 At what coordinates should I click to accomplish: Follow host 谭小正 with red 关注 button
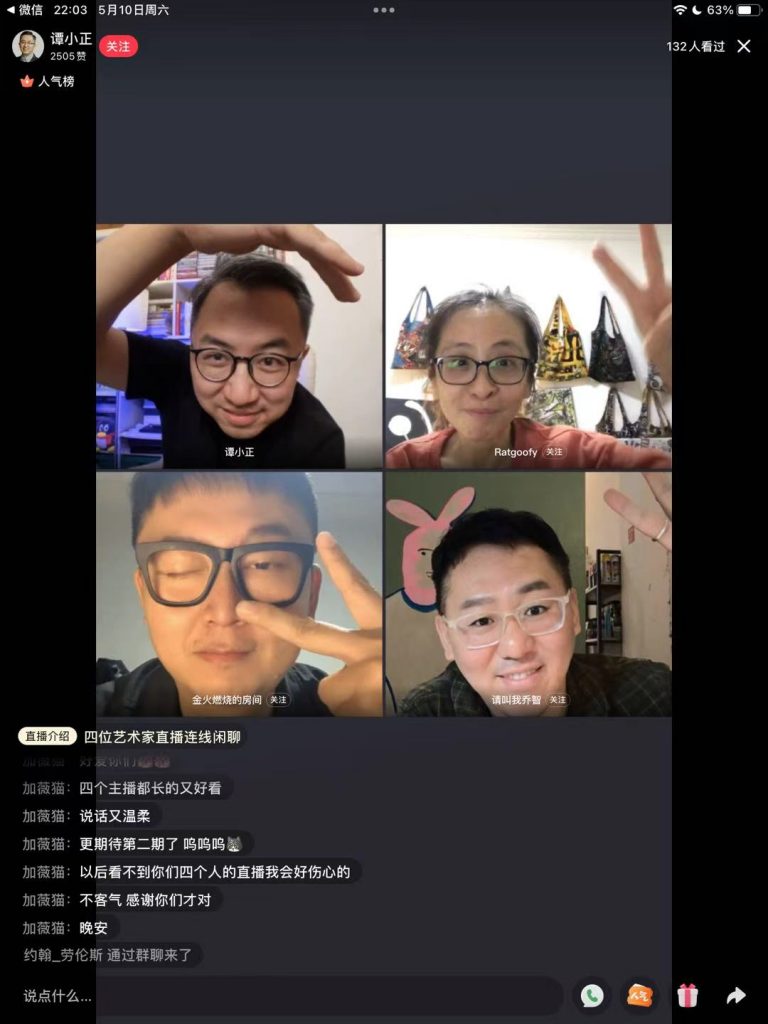pyautogui.click(x=118, y=46)
